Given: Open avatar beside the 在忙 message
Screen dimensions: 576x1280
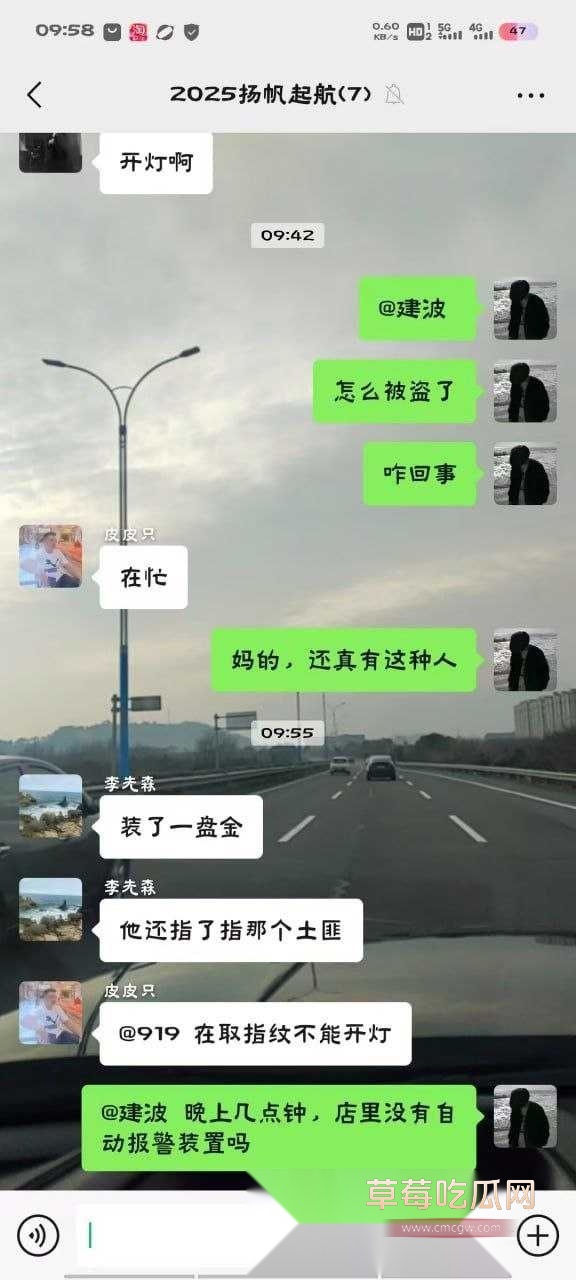Looking at the screenshot, I should tap(50, 556).
